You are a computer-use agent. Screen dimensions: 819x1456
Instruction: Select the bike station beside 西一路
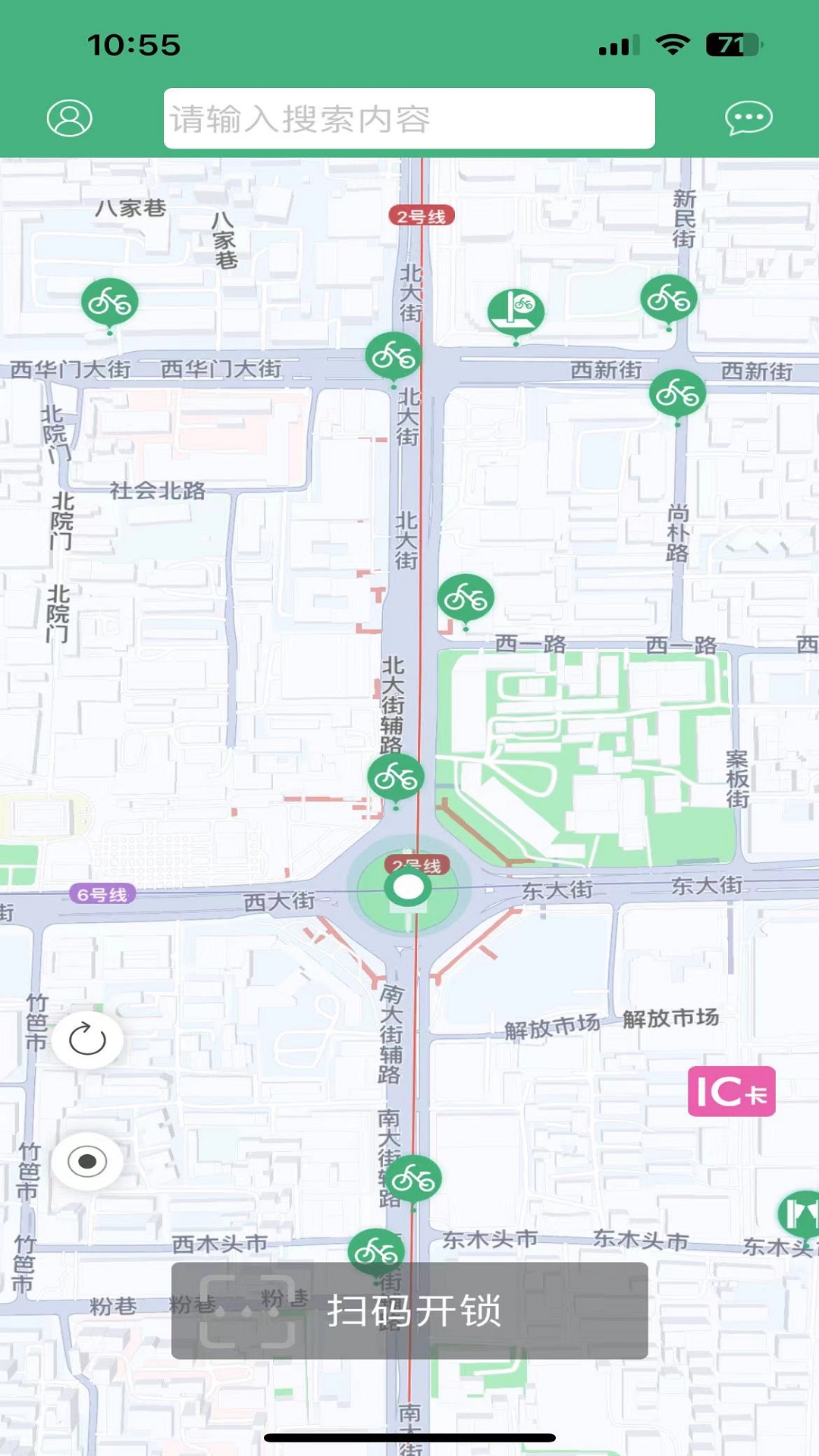click(x=466, y=601)
